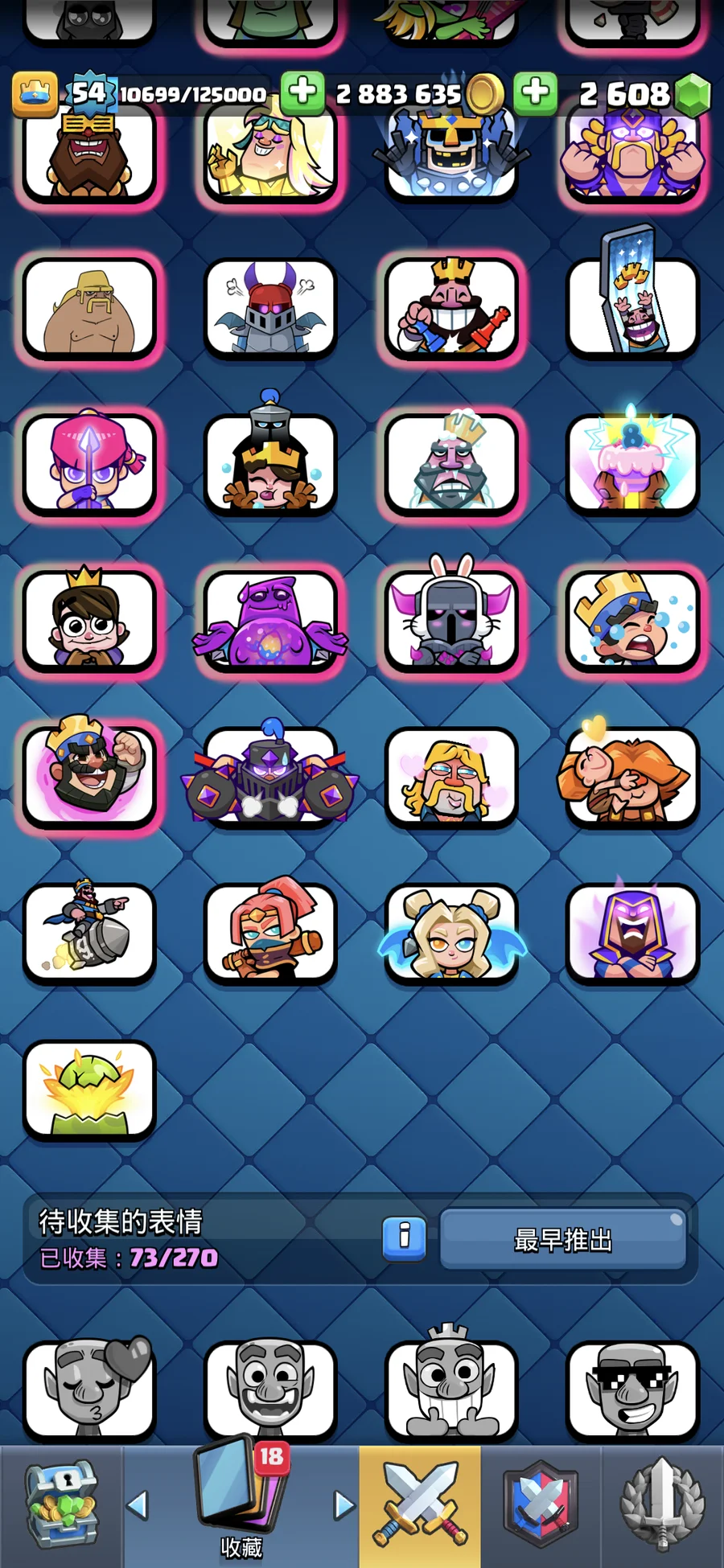Open the shop chest tab
Viewport: 724px width, 1568px height.
pyautogui.click(x=61, y=1505)
